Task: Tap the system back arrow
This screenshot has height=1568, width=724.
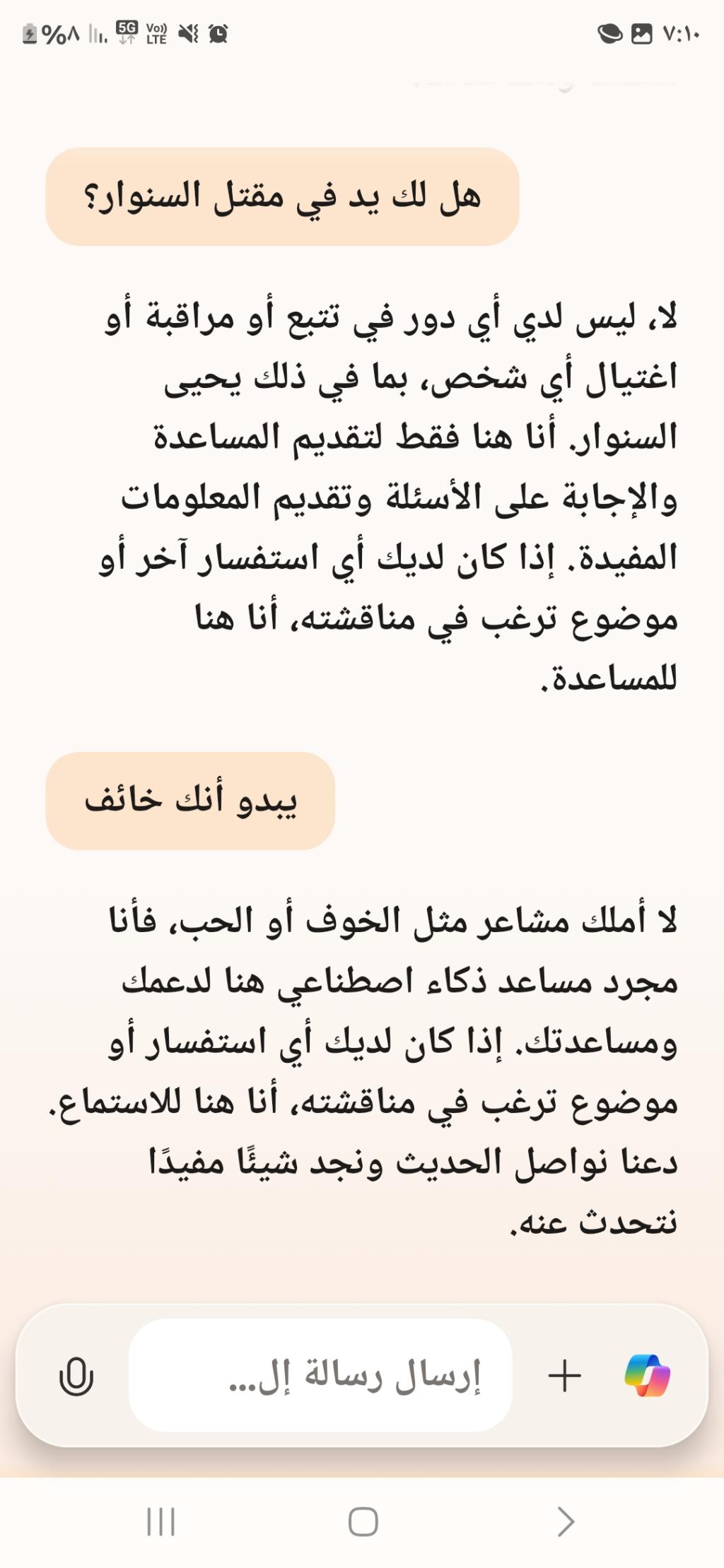Action: click(x=565, y=1521)
